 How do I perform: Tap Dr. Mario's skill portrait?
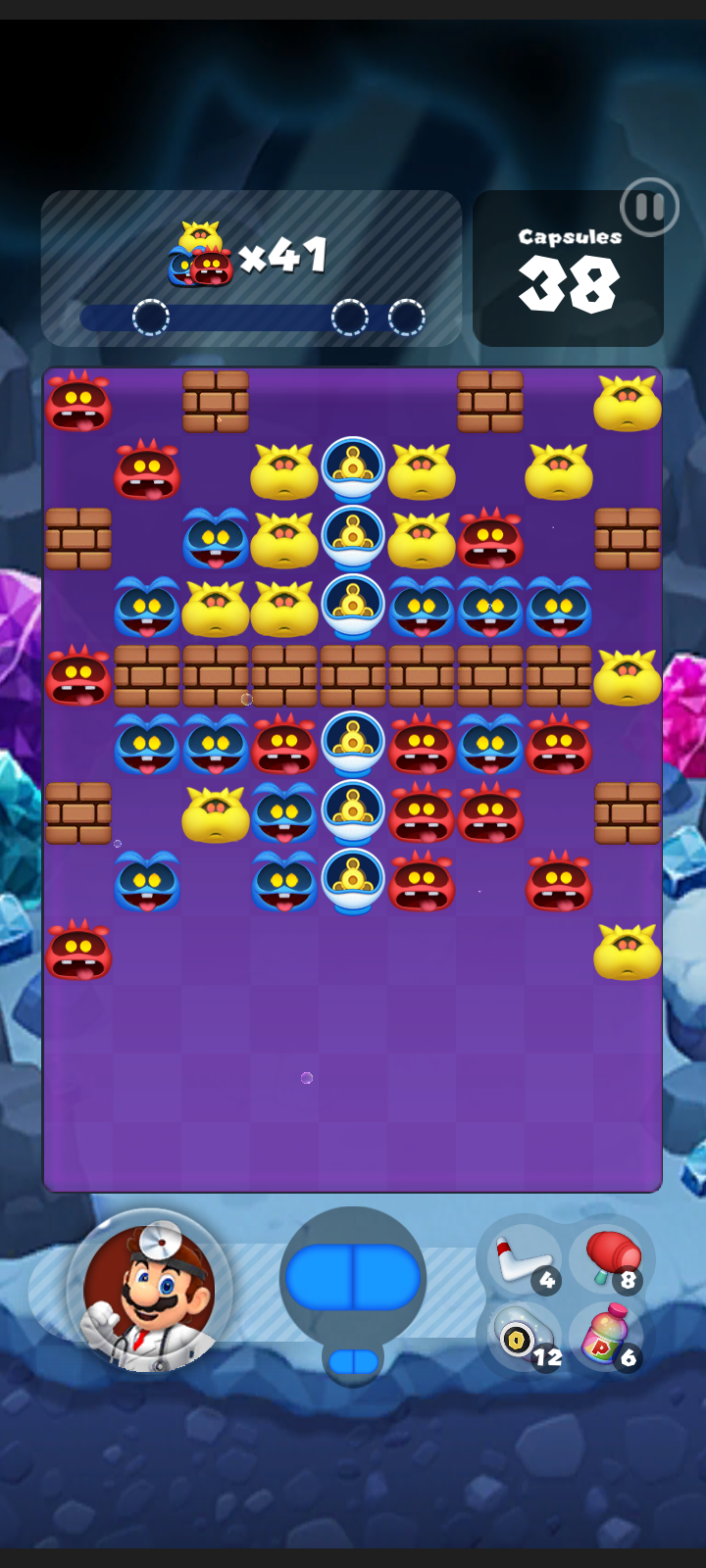pos(150,1292)
